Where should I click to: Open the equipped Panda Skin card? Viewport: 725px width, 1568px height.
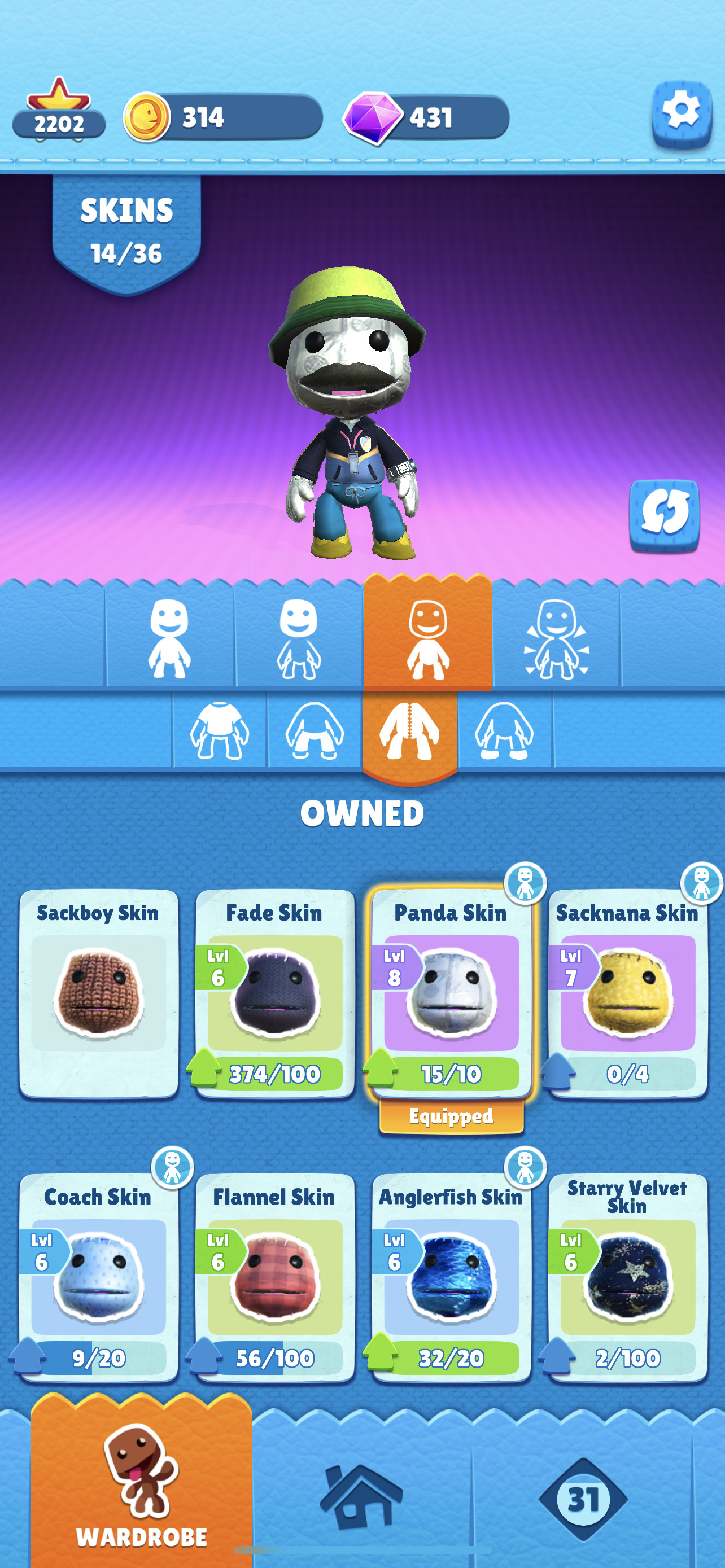click(x=451, y=993)
